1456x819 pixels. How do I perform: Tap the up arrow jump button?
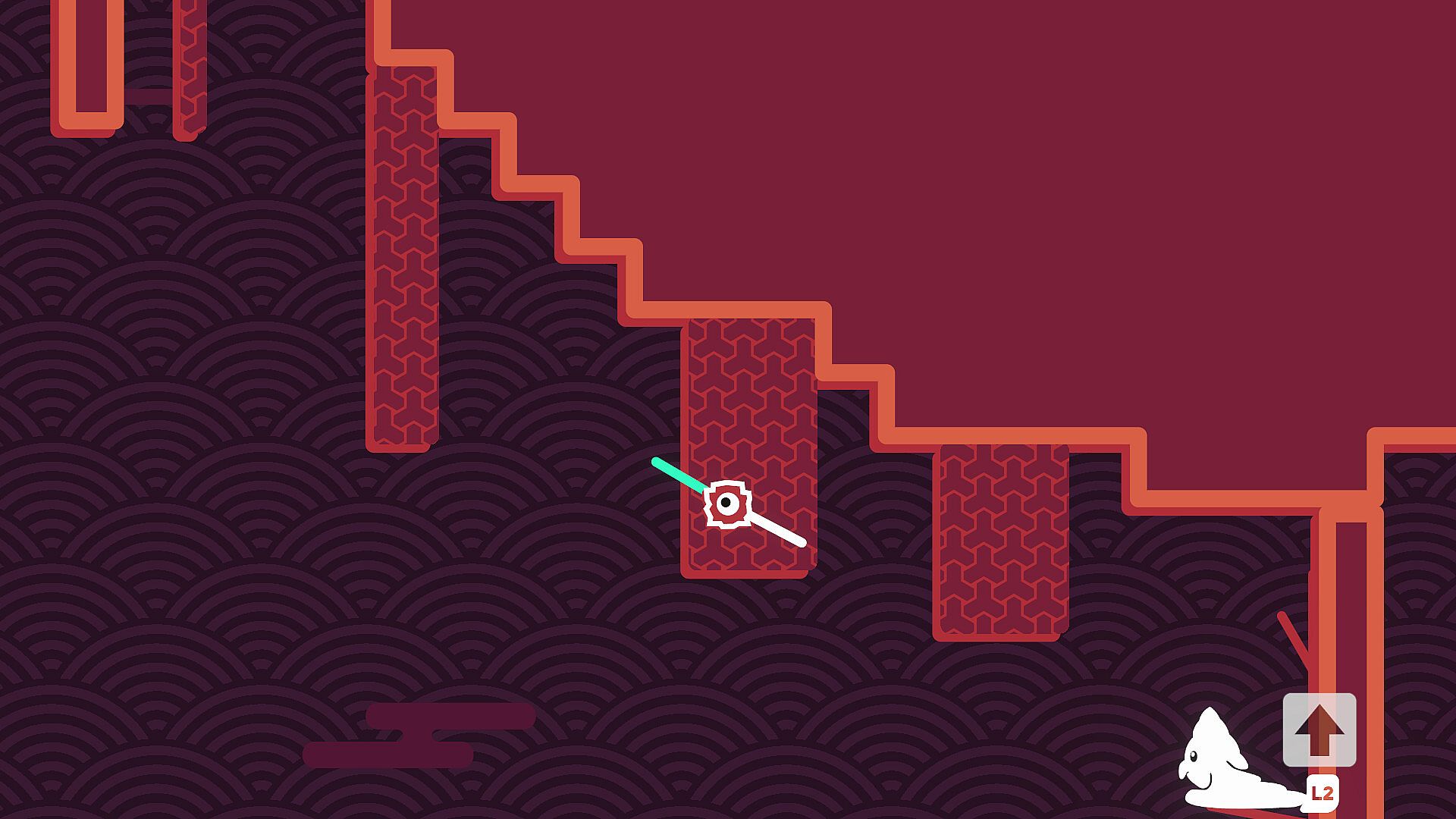click(1319, 730)
